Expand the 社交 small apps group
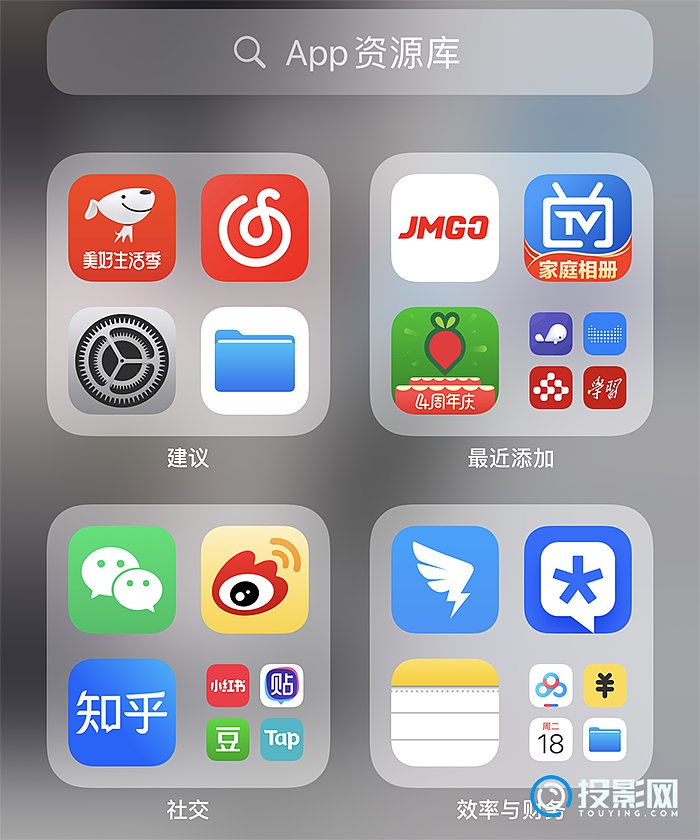 pyautogui.click(x=255, y=712)
